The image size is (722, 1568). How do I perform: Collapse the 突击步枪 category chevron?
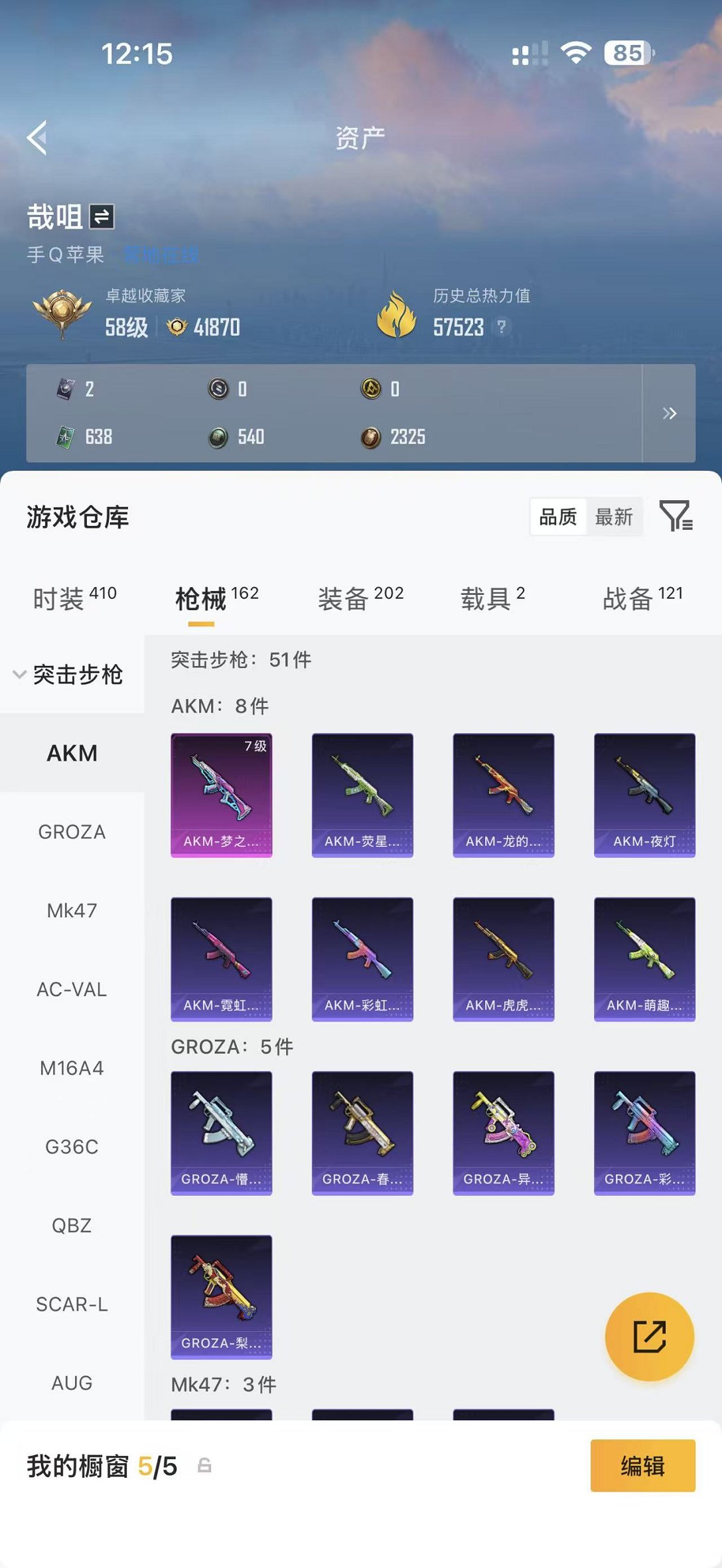point(18,675)
